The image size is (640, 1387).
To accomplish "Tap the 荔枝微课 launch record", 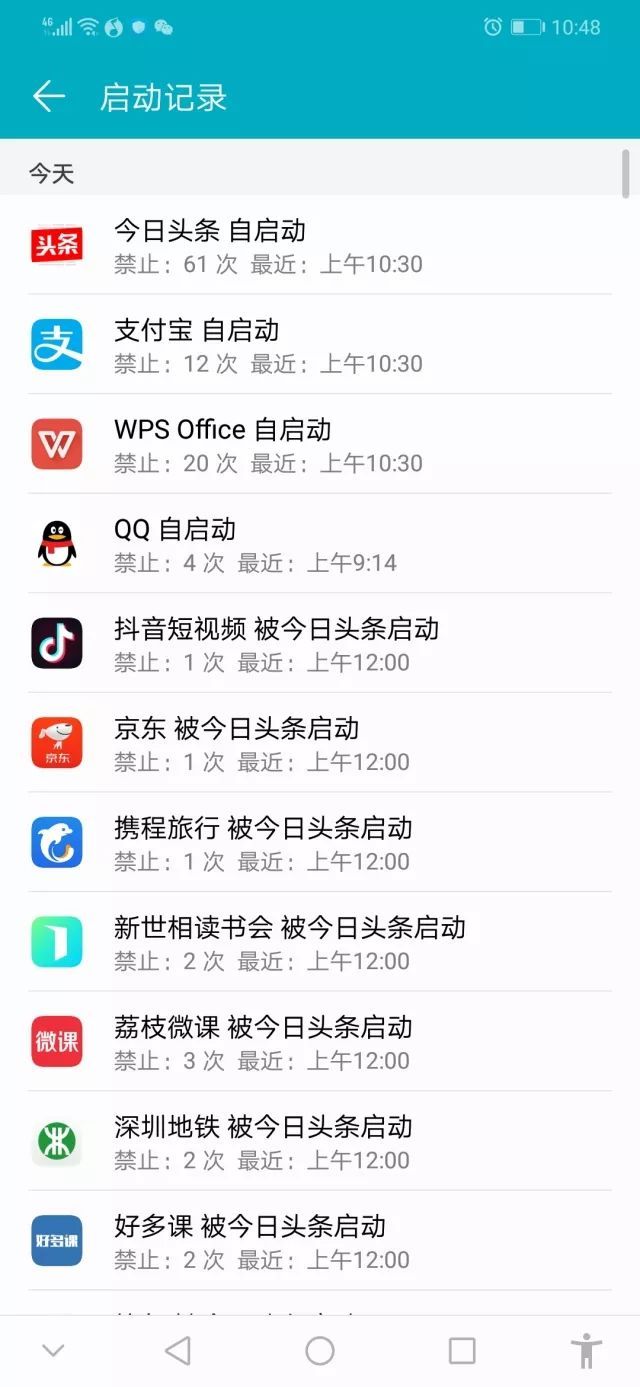I will click(320, 1041).
